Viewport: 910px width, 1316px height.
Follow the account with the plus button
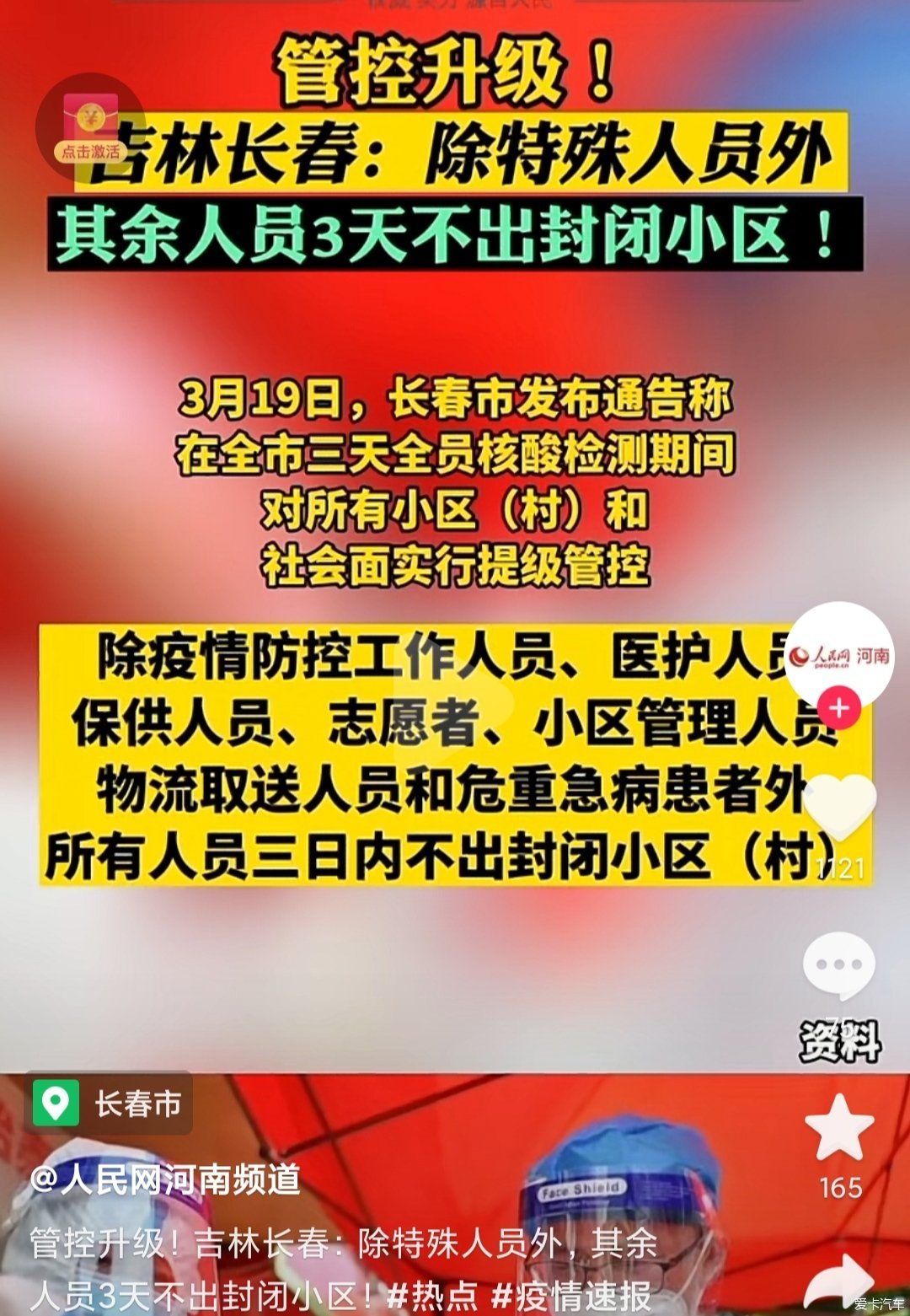click(838, 707)
